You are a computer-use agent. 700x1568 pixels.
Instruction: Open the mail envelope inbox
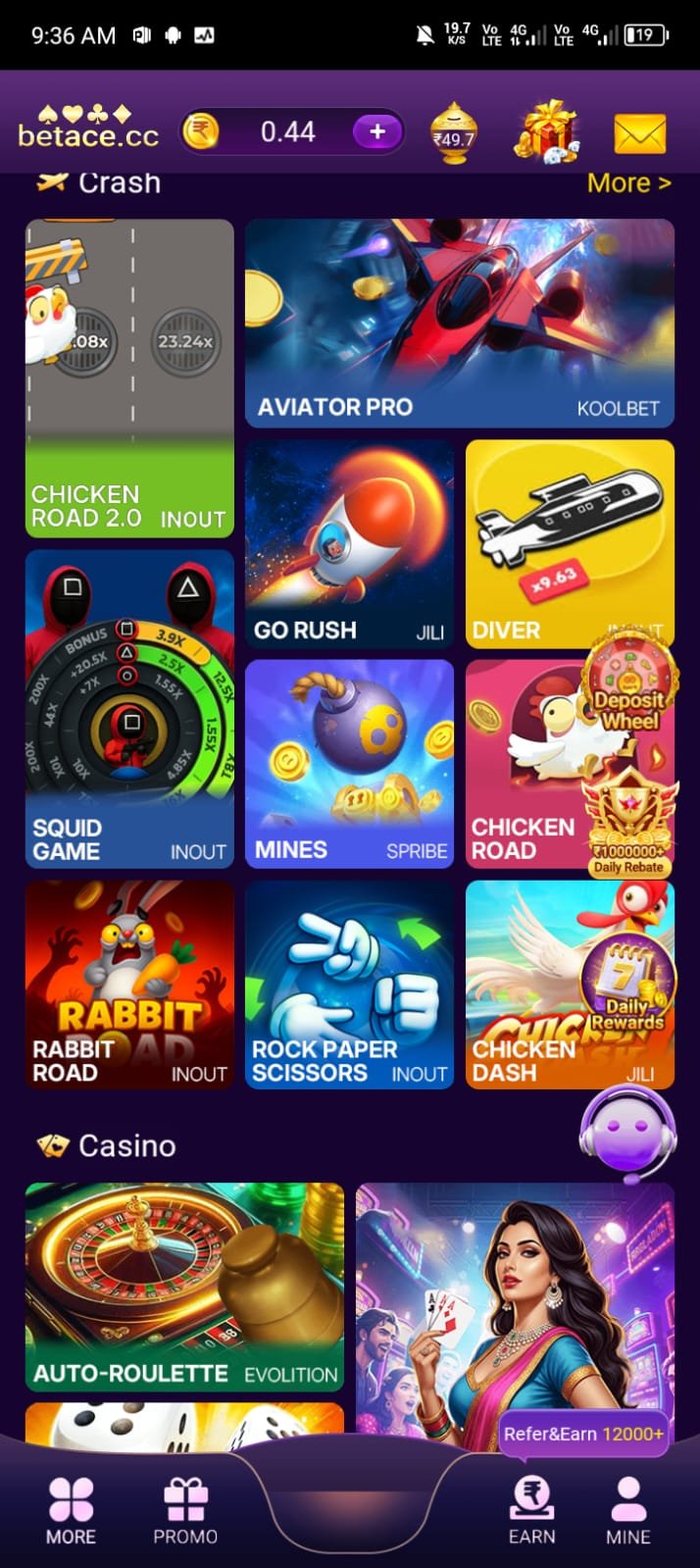[639, 133]
